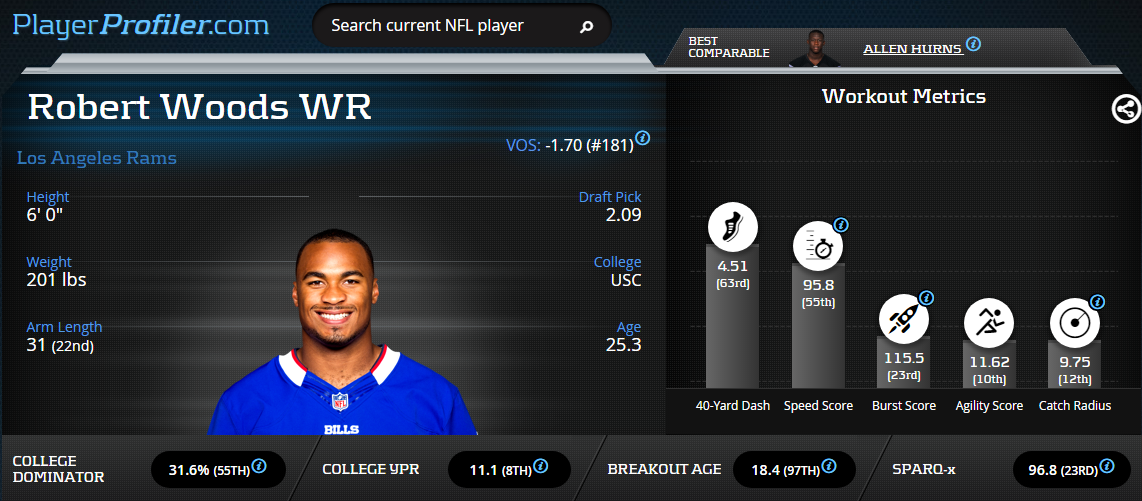Image resolution: width=1142 pixels, height=501 pixels.
Task: Share this player profile
Action: [1126, 109]
